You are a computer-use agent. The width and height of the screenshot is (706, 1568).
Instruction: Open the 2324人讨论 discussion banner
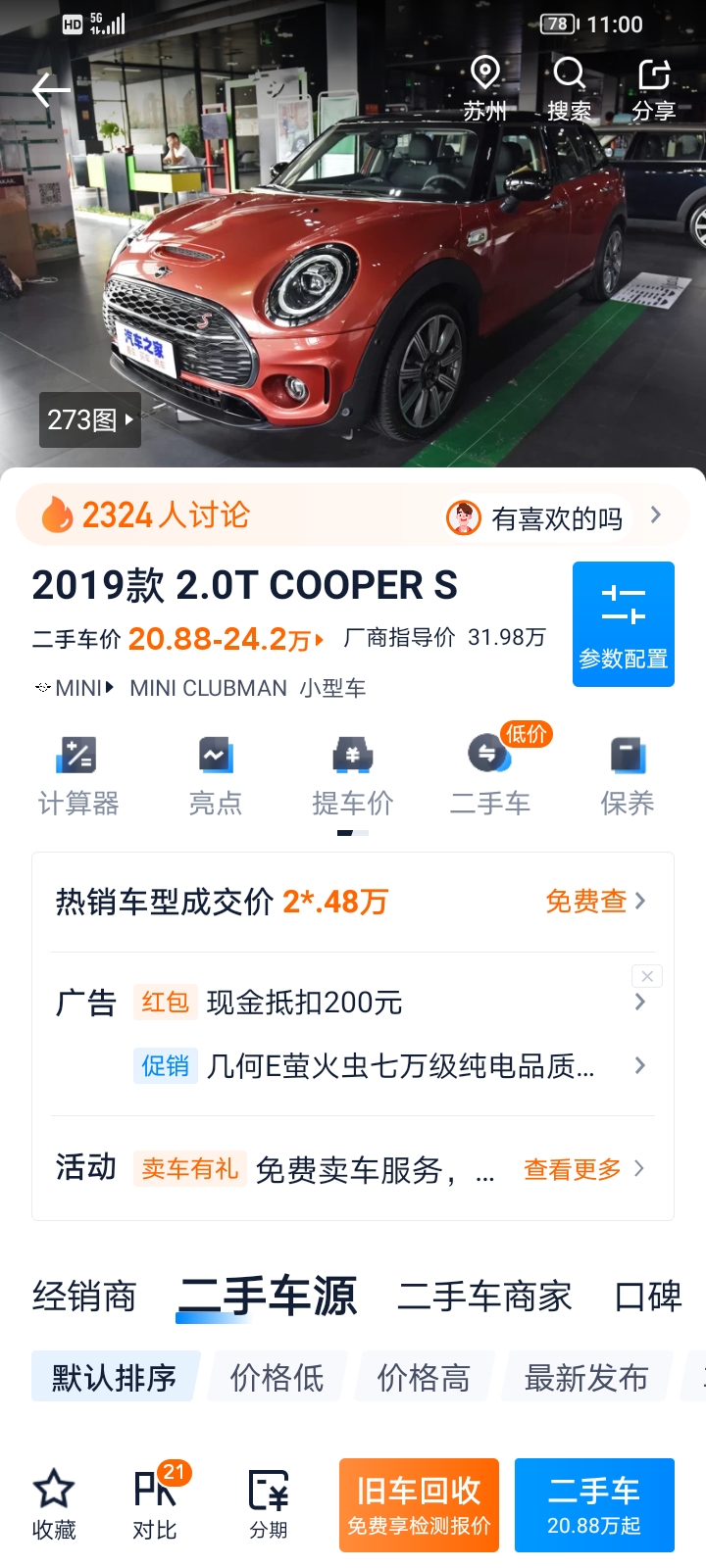[x=353, y=514]
